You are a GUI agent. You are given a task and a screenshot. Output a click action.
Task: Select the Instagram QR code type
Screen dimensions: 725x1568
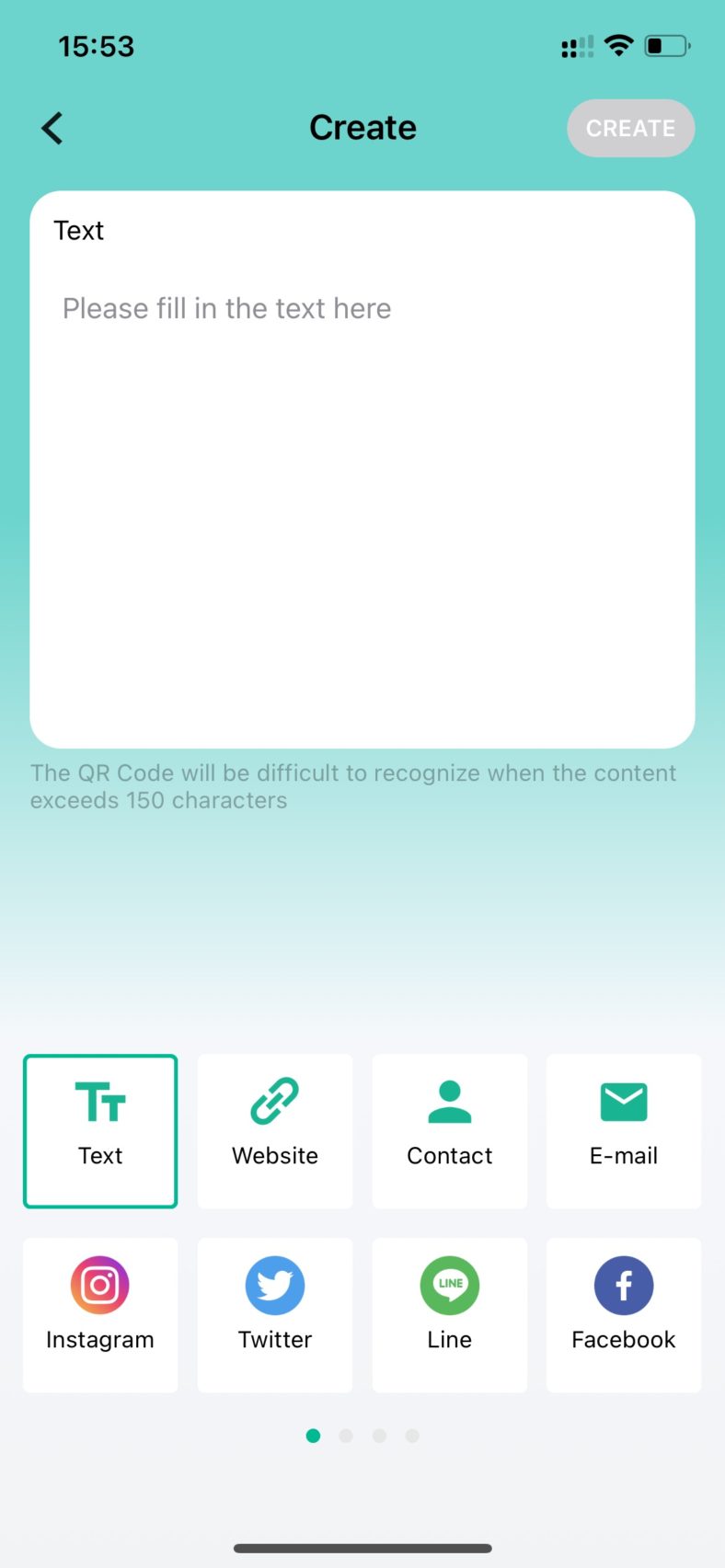99,1315
